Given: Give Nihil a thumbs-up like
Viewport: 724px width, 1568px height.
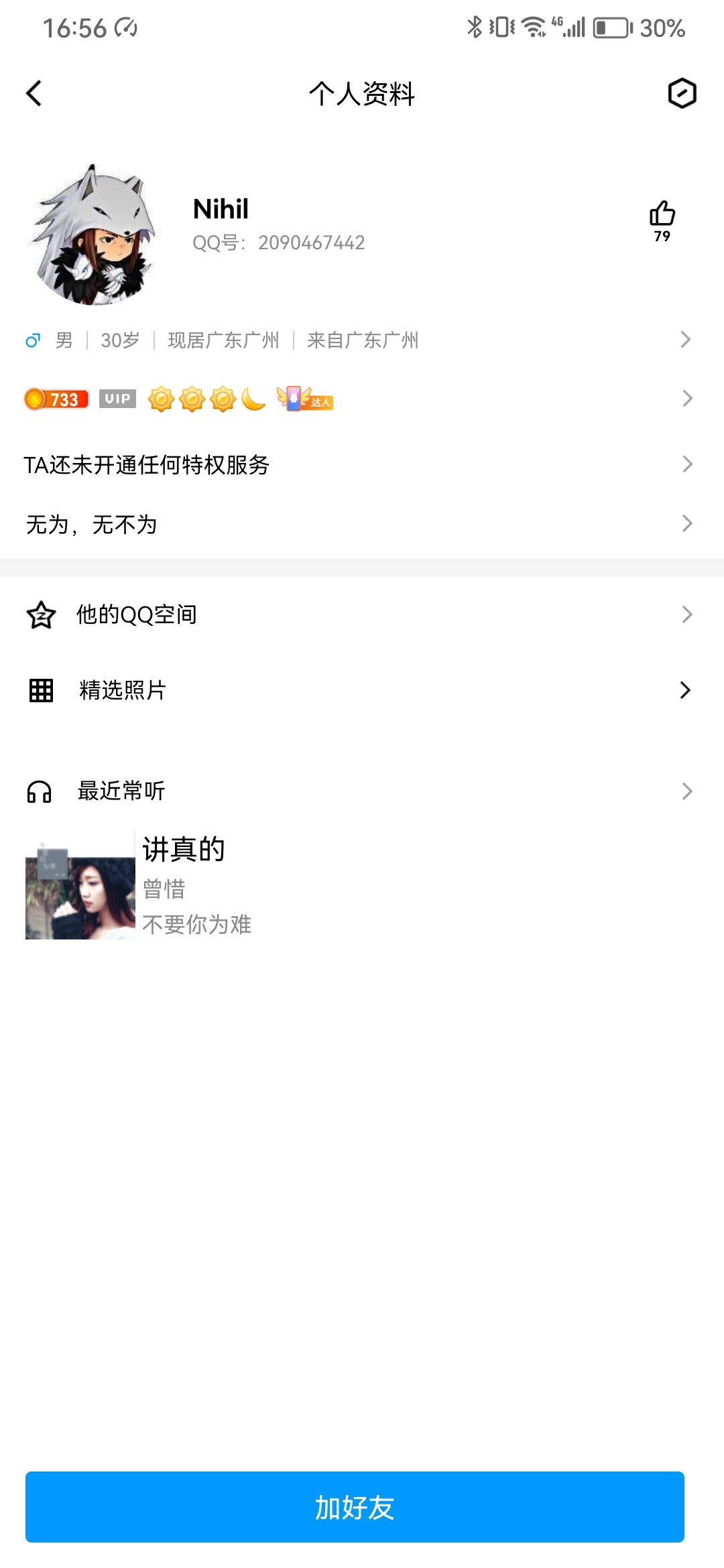Looking at the screenshot, I should tap(662, 214).
